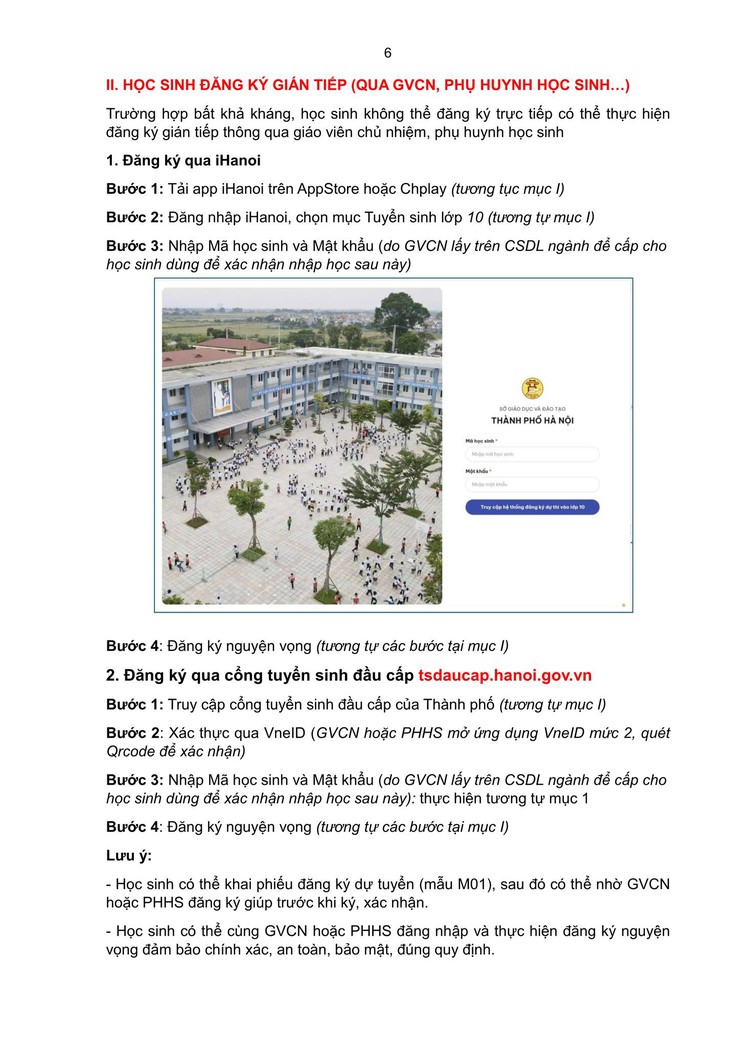The width and height of the screenshot is (740, 1047).
Task: Click the 'Mã học sinh' input field
Action: pos(533,453)
